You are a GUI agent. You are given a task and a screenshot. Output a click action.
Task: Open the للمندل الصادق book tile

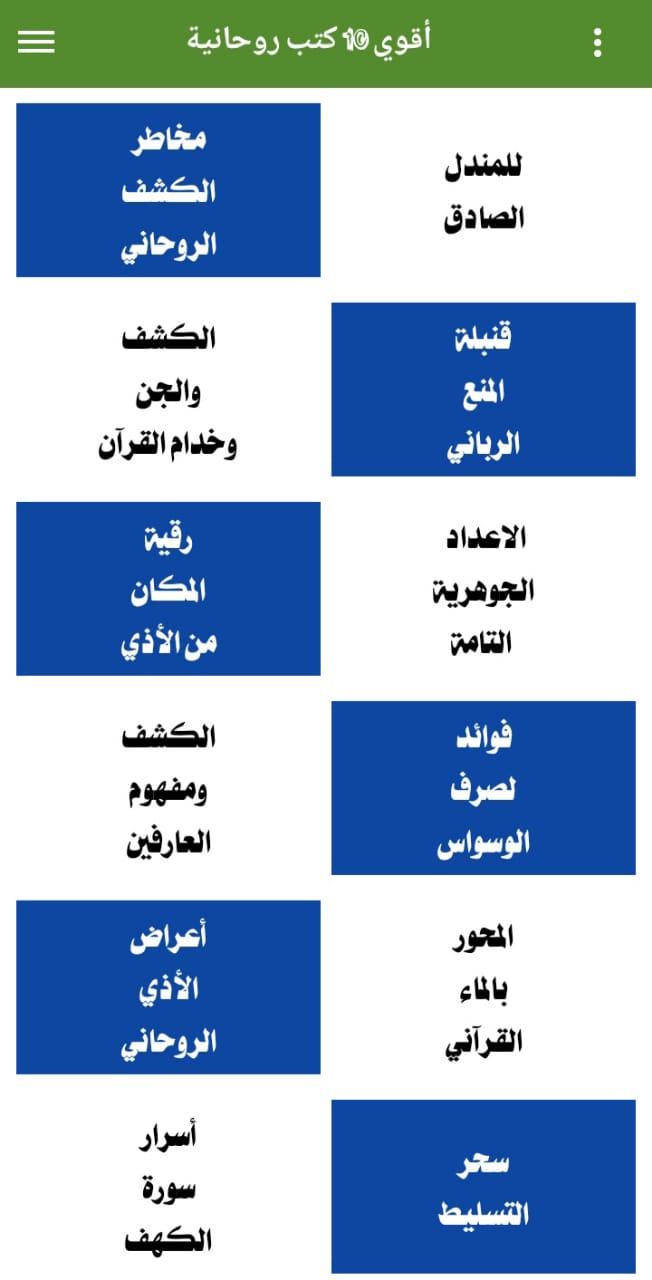[x=483, y=190]
